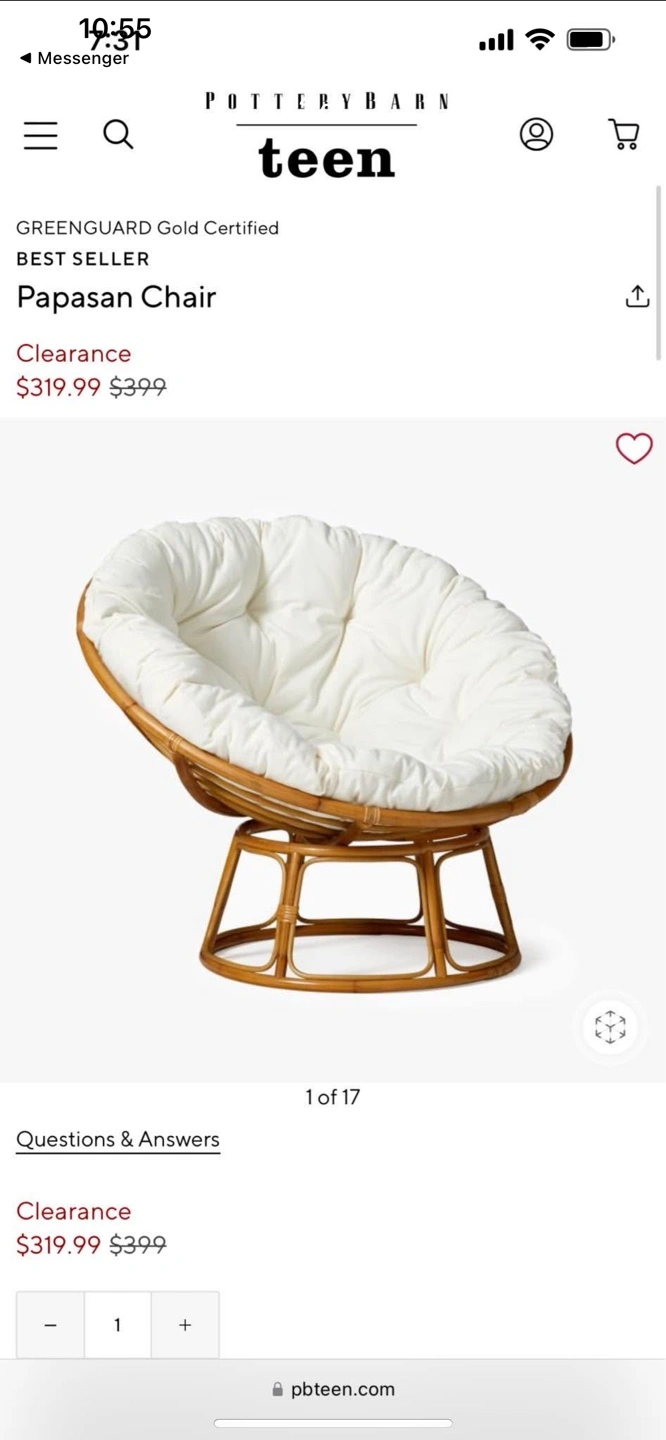Edit the quantity field
Screen dimensions: 666x1440
[117, 1325]
